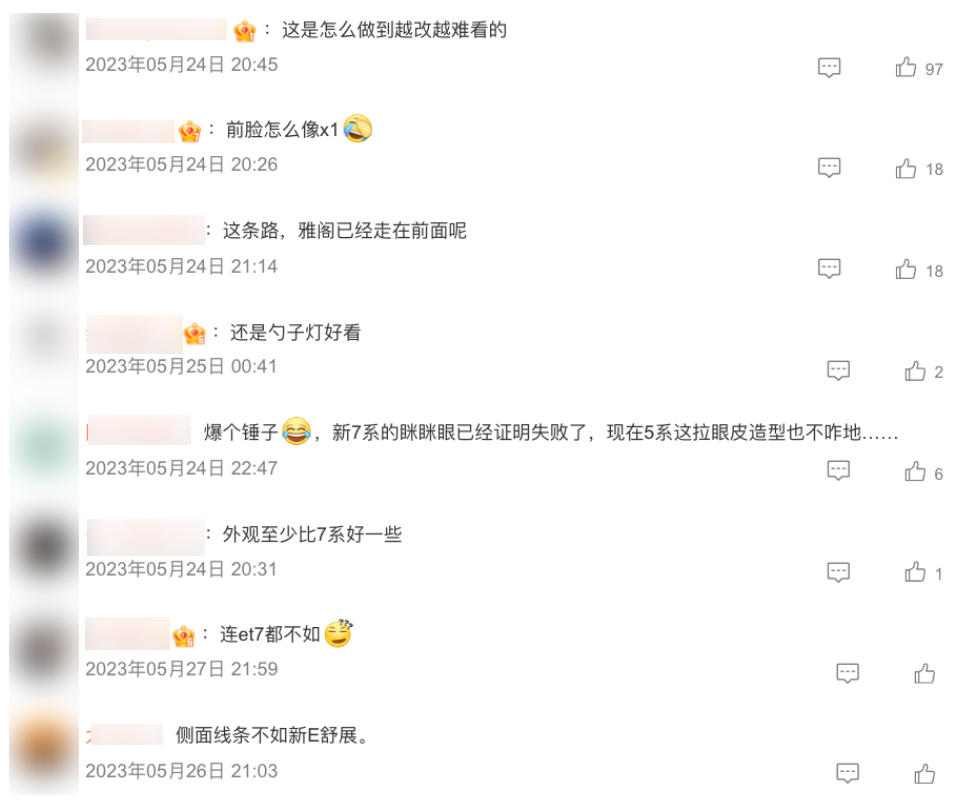The height and width of the screenshot is (802, 959).
Task: Reply to the comment '连et7都不如'
Action: 847,674
